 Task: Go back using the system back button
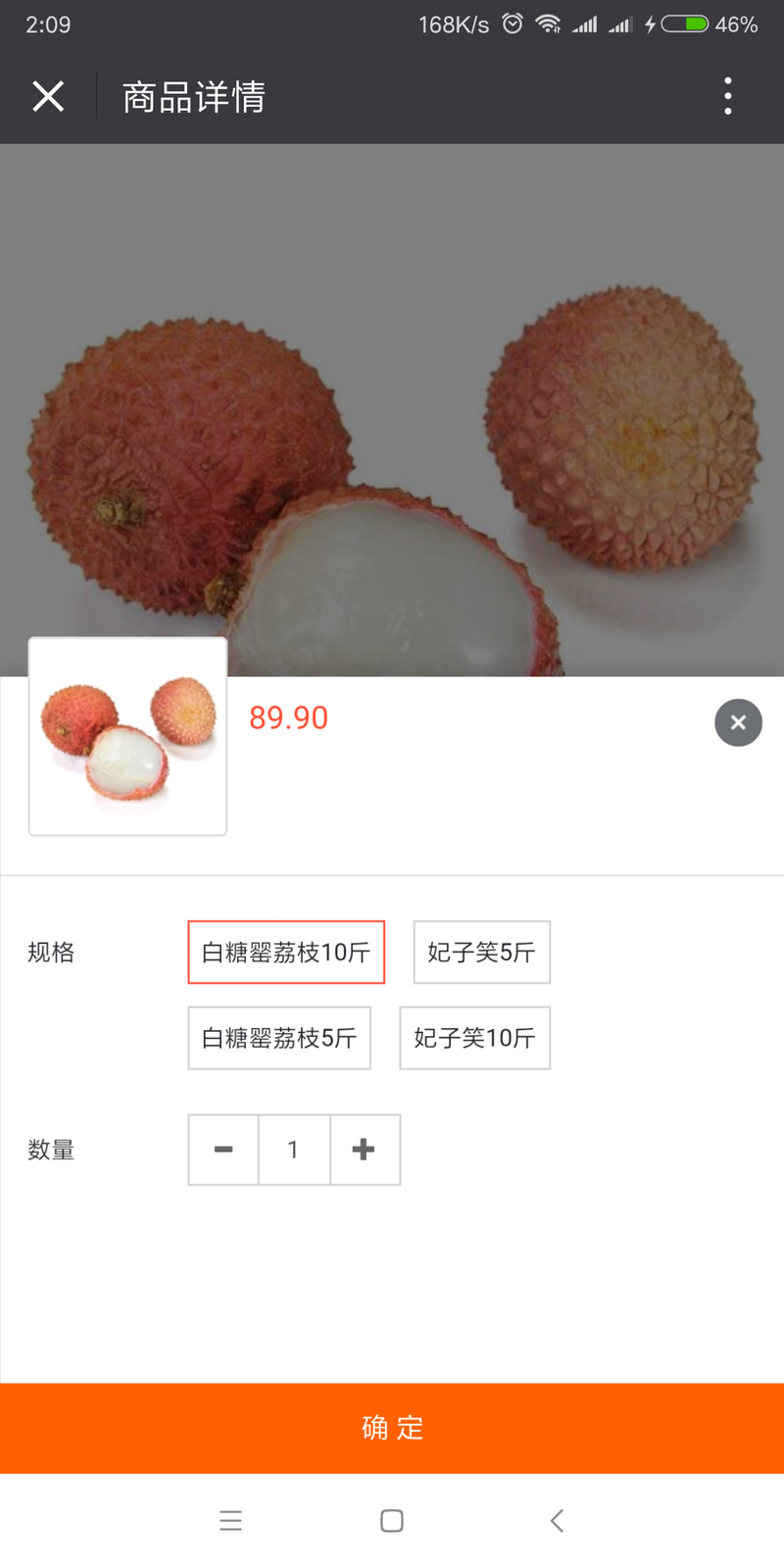(x=557, y=1520)
